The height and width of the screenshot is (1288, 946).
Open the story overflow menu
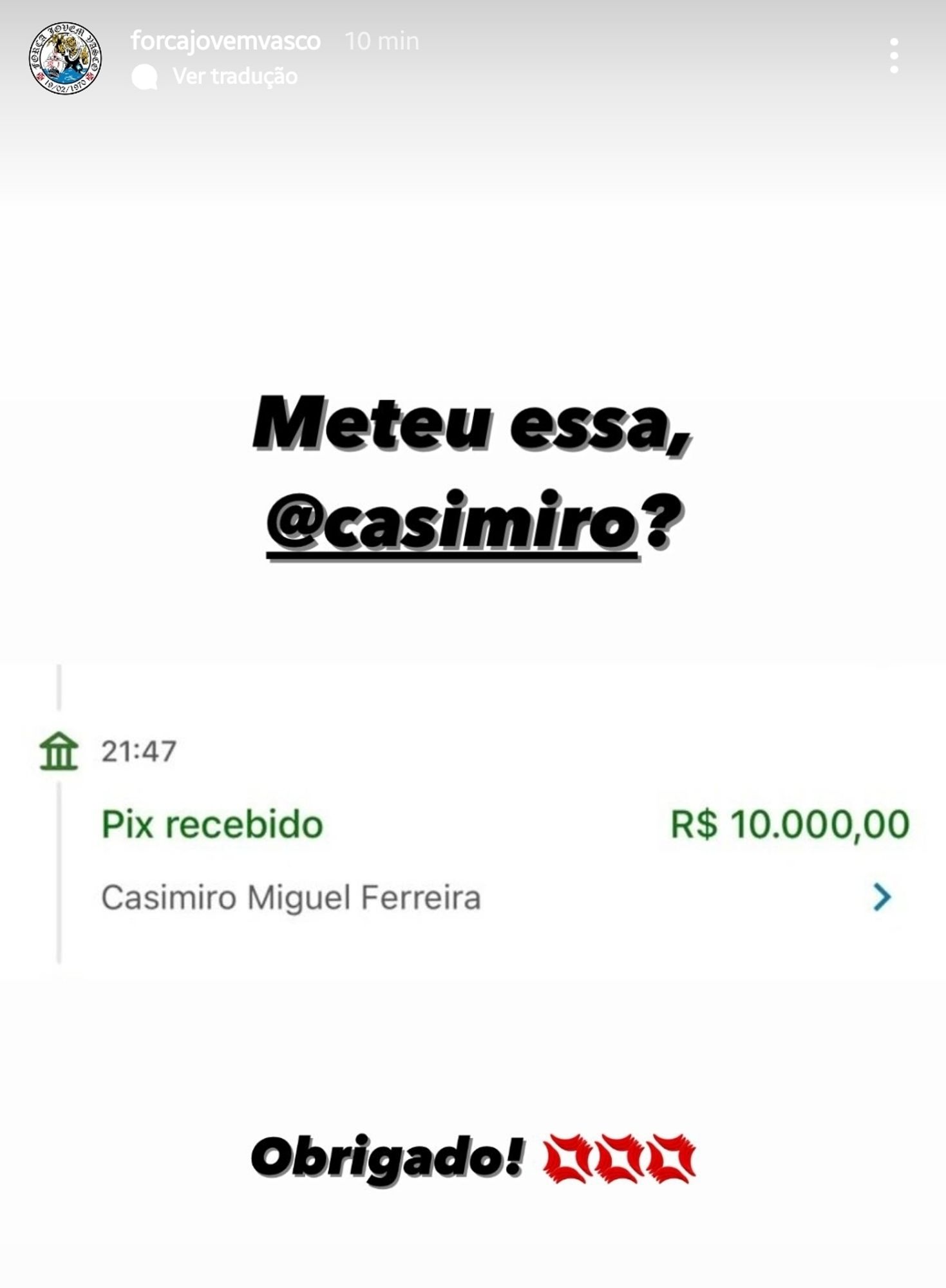point(894,55)
